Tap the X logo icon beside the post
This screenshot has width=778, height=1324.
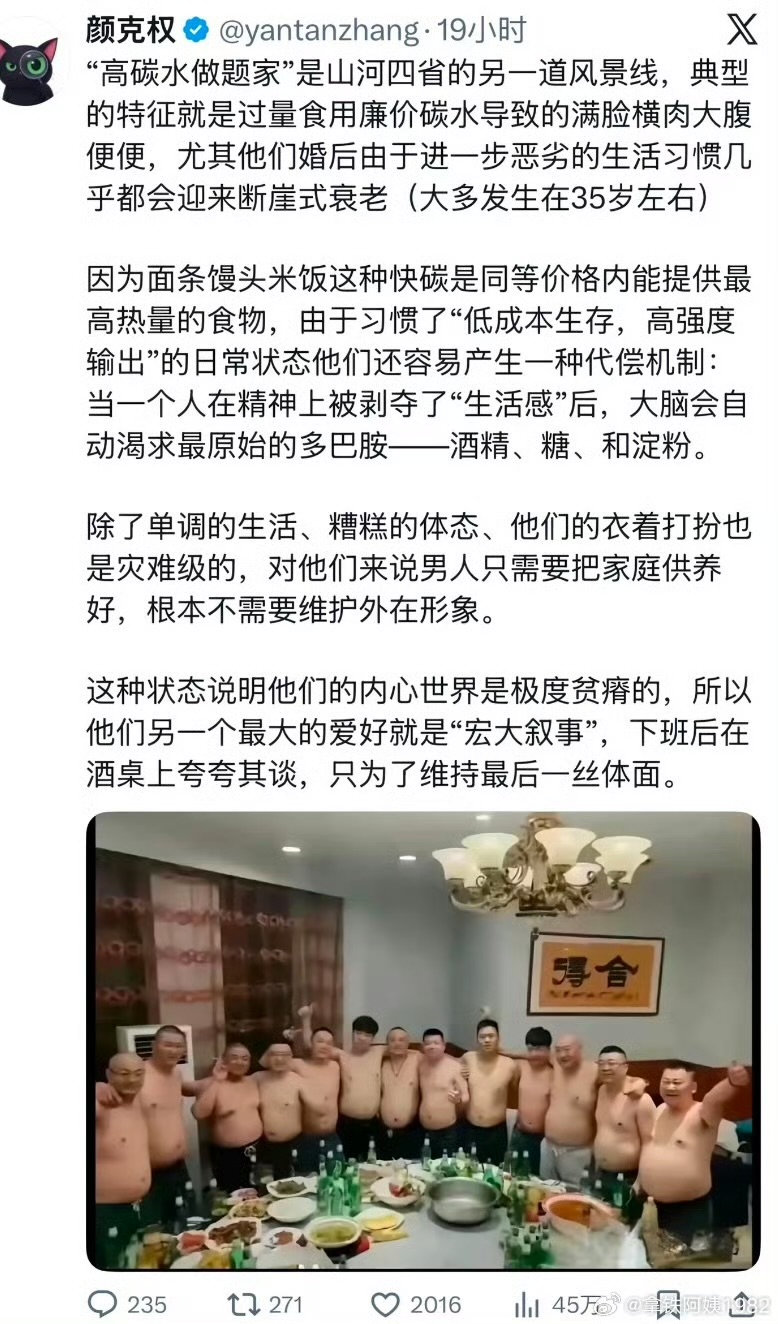741,30
